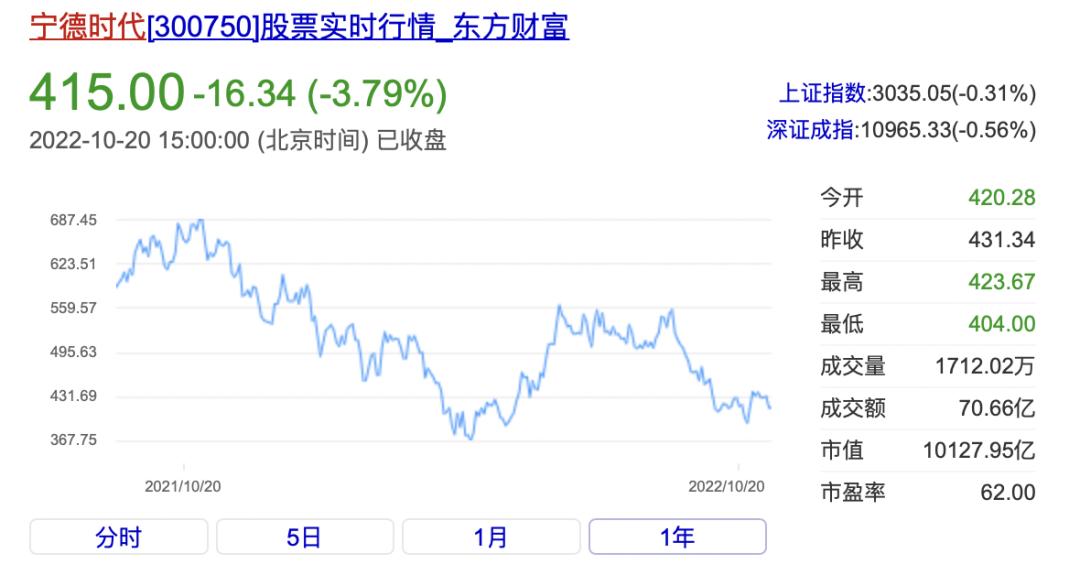The height and width of the screenshot is (575, 1080).
Task: Open the 上证指数 index link
Action: point(824,94)
